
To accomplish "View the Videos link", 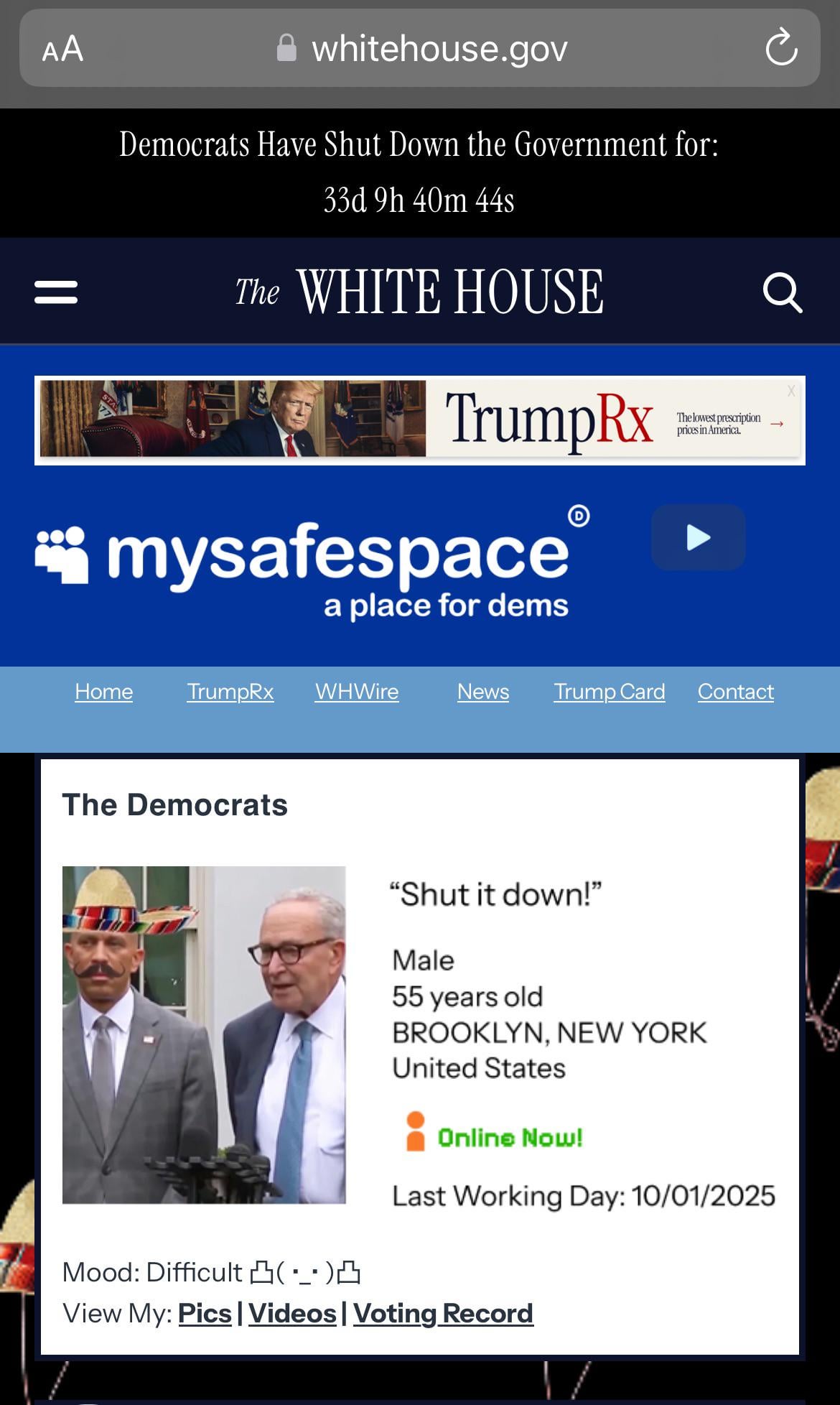I will point(292,1313).
